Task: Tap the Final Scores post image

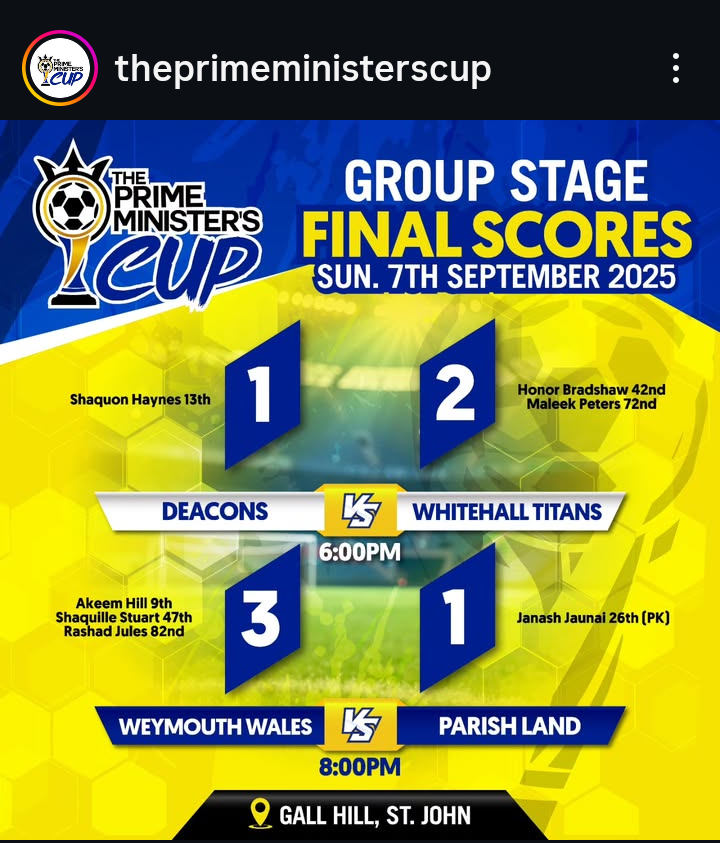Action: pyautogui.click(x=360, y=480)
